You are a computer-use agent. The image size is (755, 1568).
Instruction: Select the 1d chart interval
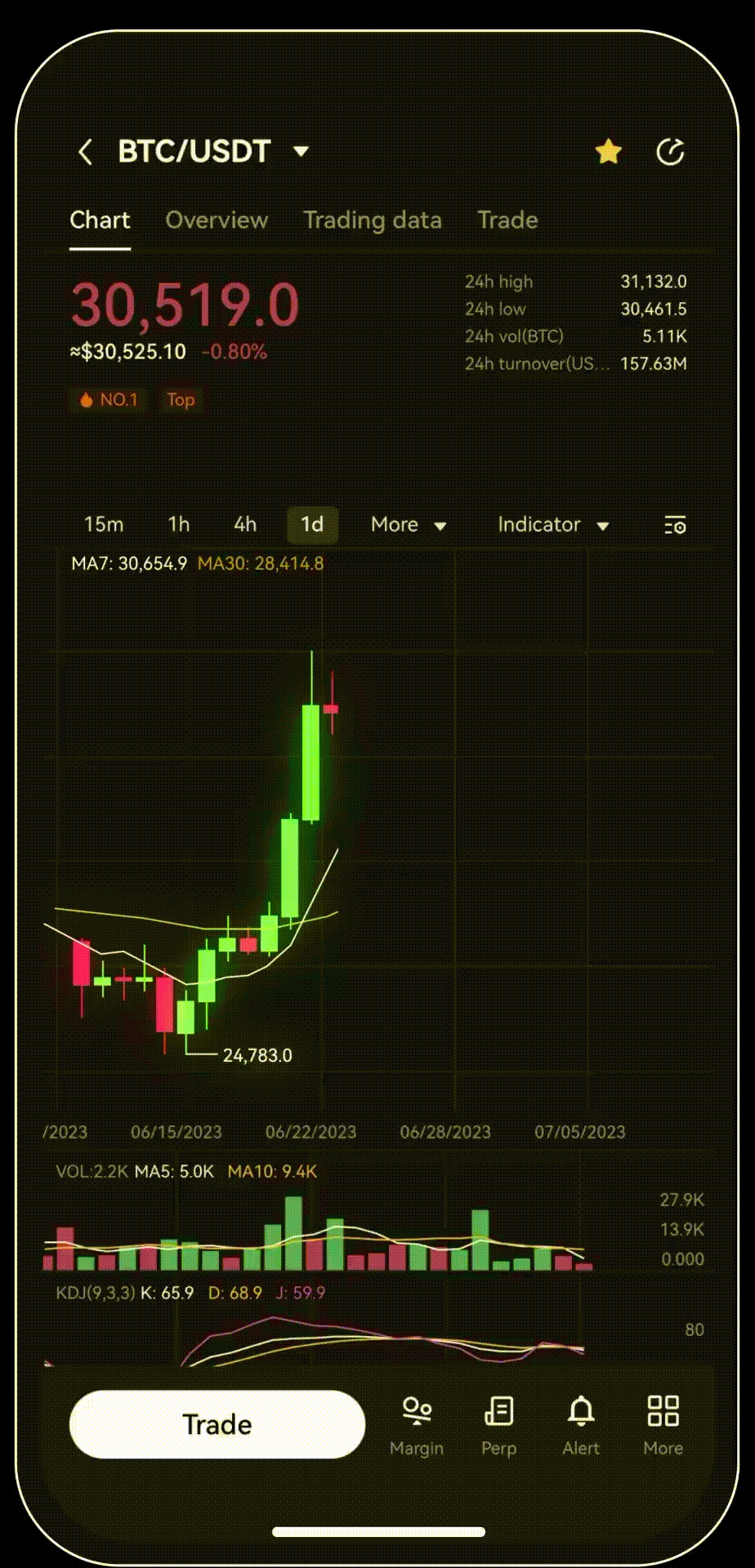tap(312, 525)
